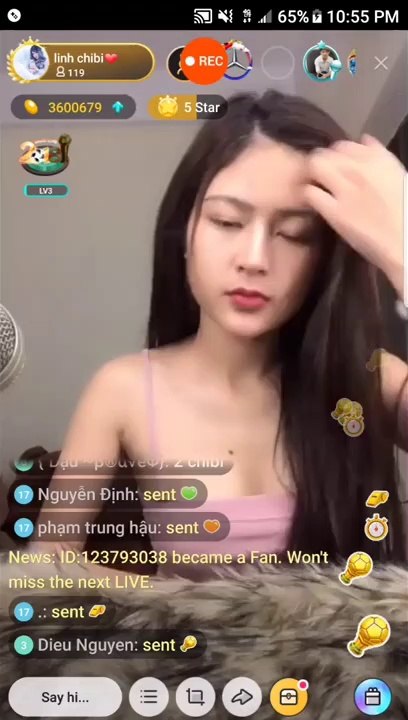
Task: View the top viewer avatar with the teal frame
Action: (x=323, y=62)
